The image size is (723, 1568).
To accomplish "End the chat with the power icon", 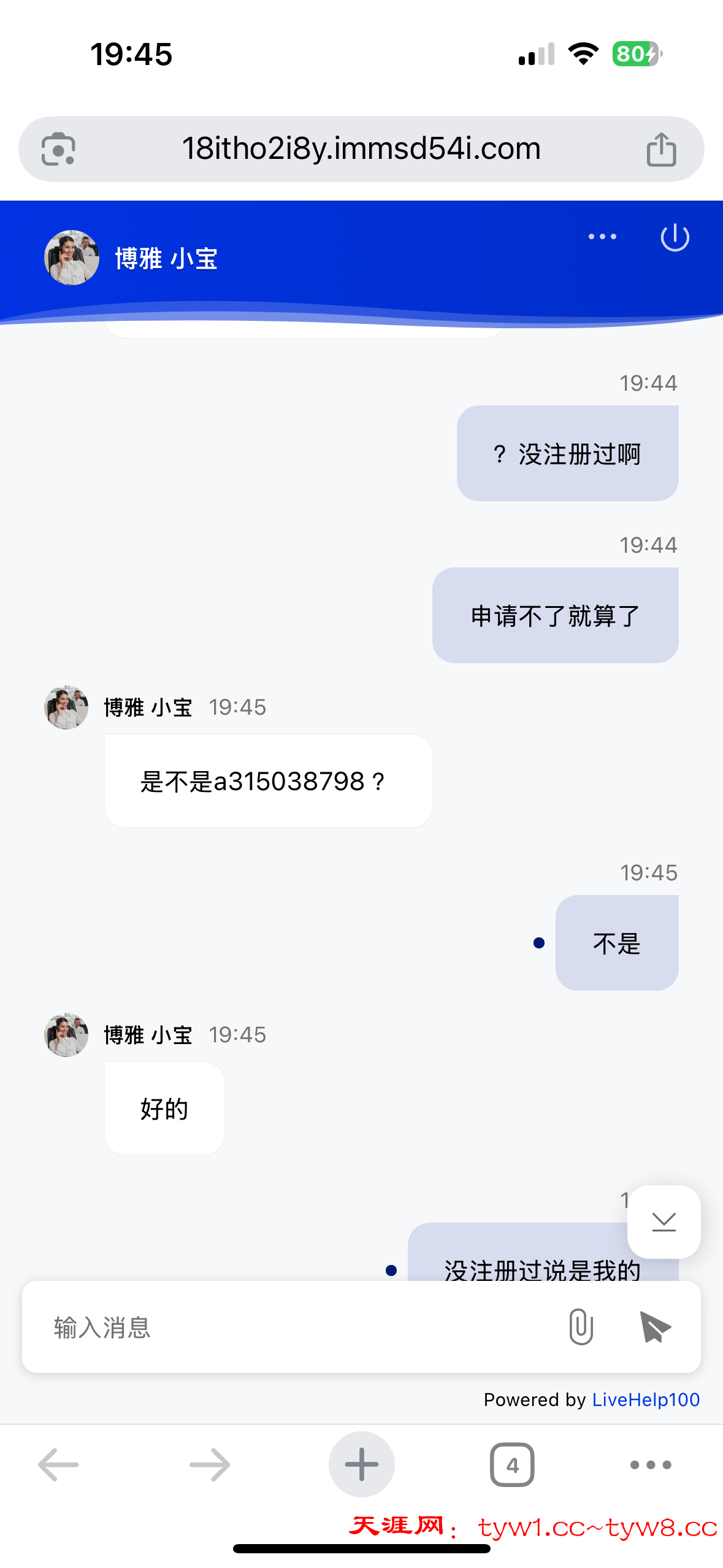I will pos(675,237).
